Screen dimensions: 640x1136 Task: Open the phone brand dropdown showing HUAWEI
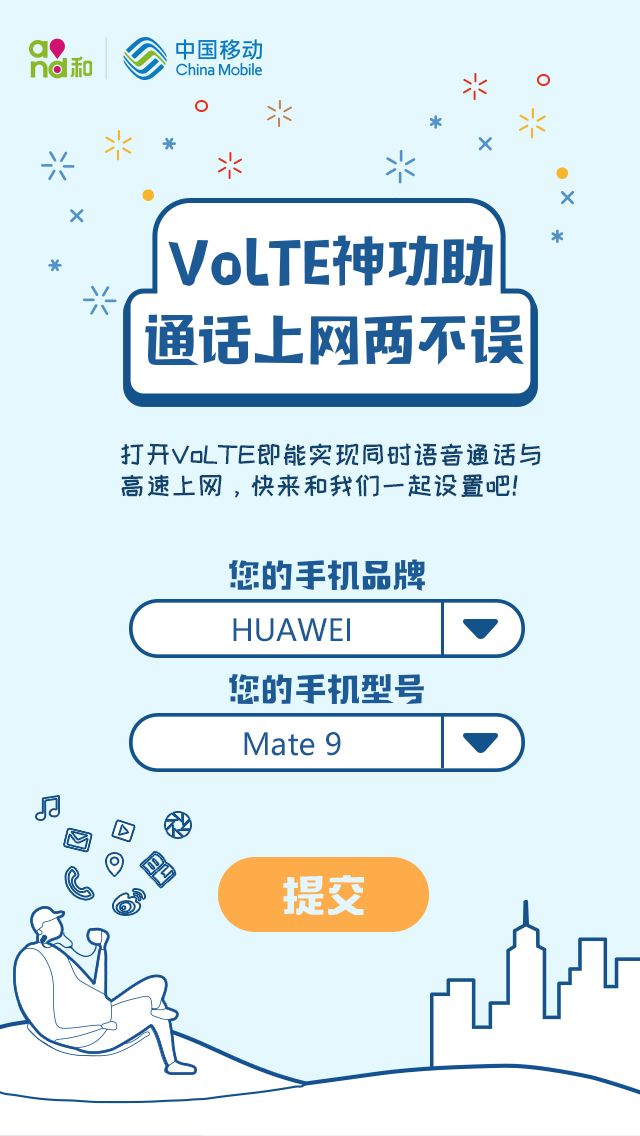click(481, 629)
